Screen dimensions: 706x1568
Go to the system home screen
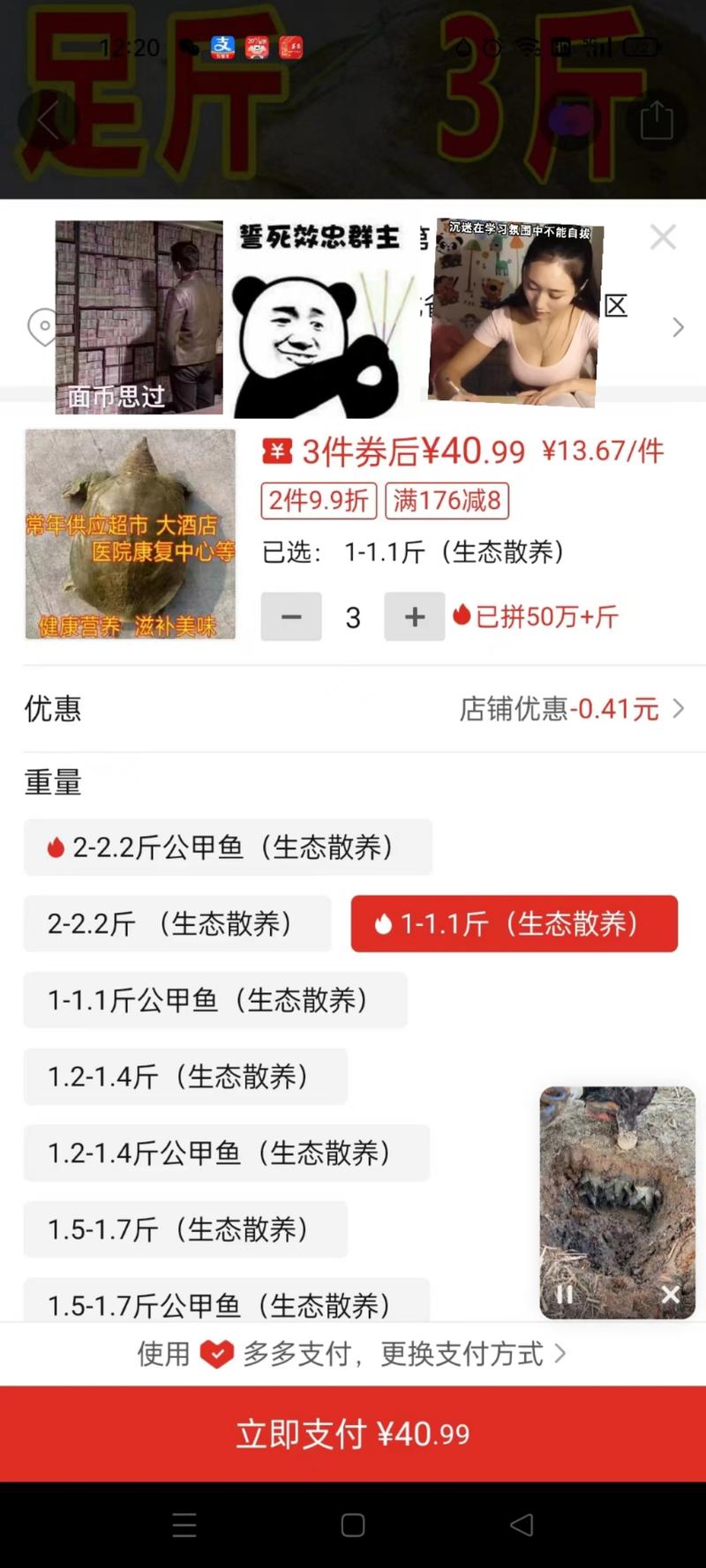pyautogui.click(x=353, y=1525)
